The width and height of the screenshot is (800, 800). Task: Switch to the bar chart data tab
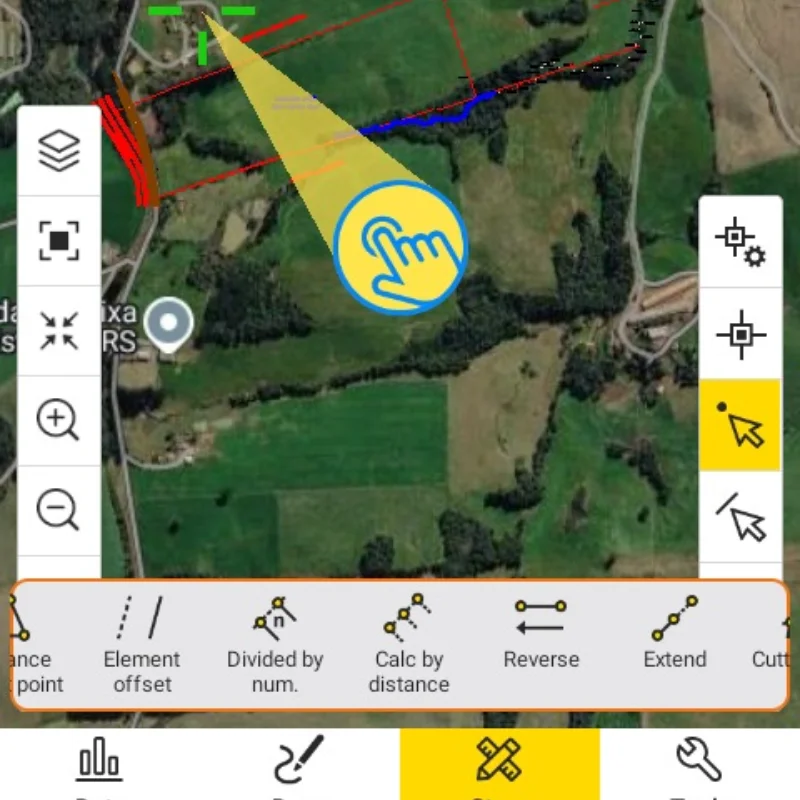(x=100, y=764)
